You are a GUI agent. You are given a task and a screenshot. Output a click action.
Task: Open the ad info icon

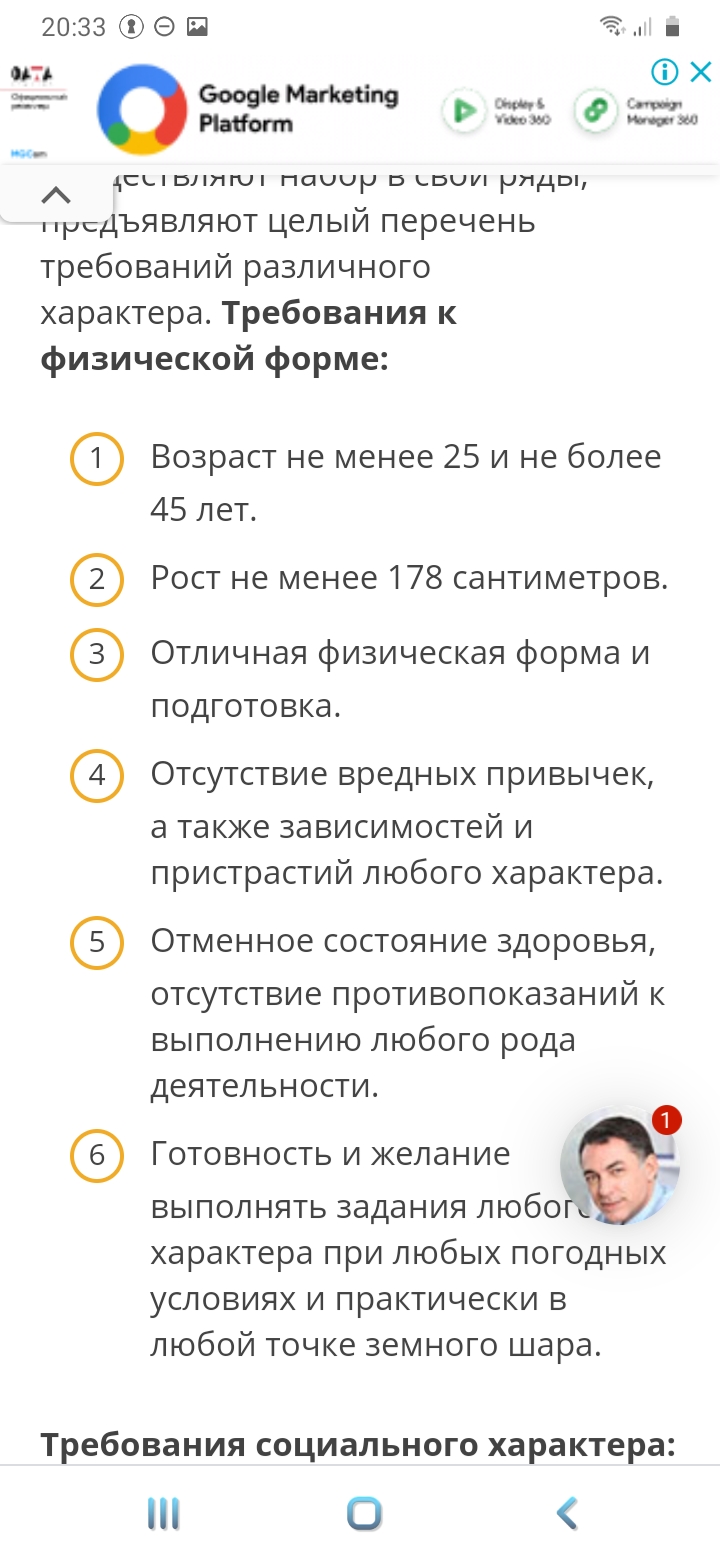pyautogui.click(x=665, y=72)
